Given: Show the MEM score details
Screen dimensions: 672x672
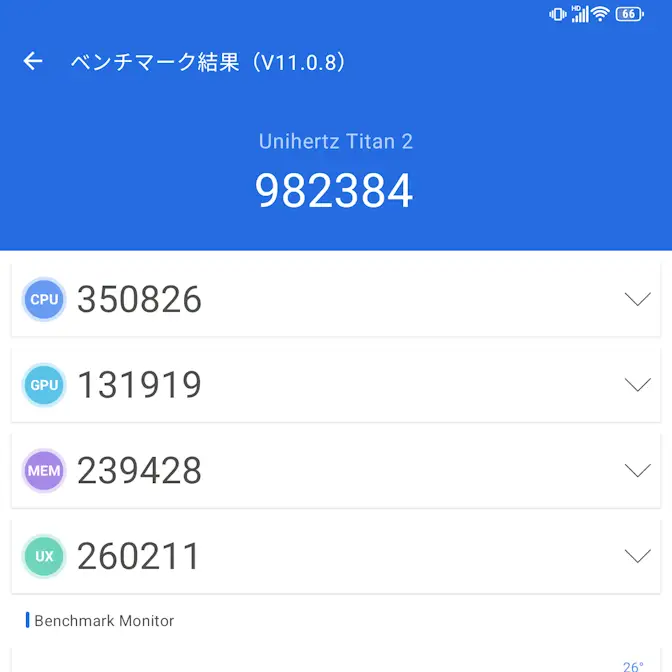Looking at the screenshot, I should [x=637, y=470].
